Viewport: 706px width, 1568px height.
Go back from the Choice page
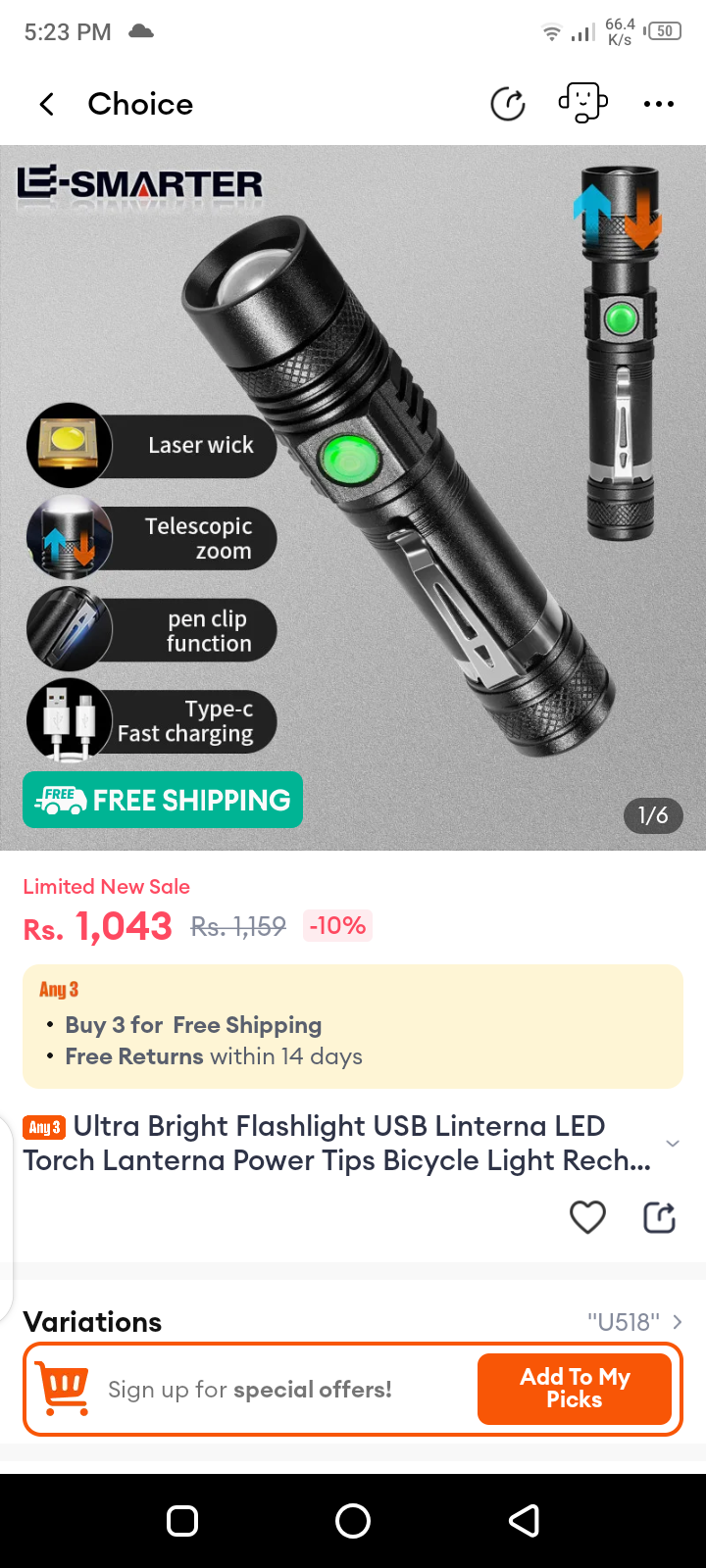tap(46, 104)
